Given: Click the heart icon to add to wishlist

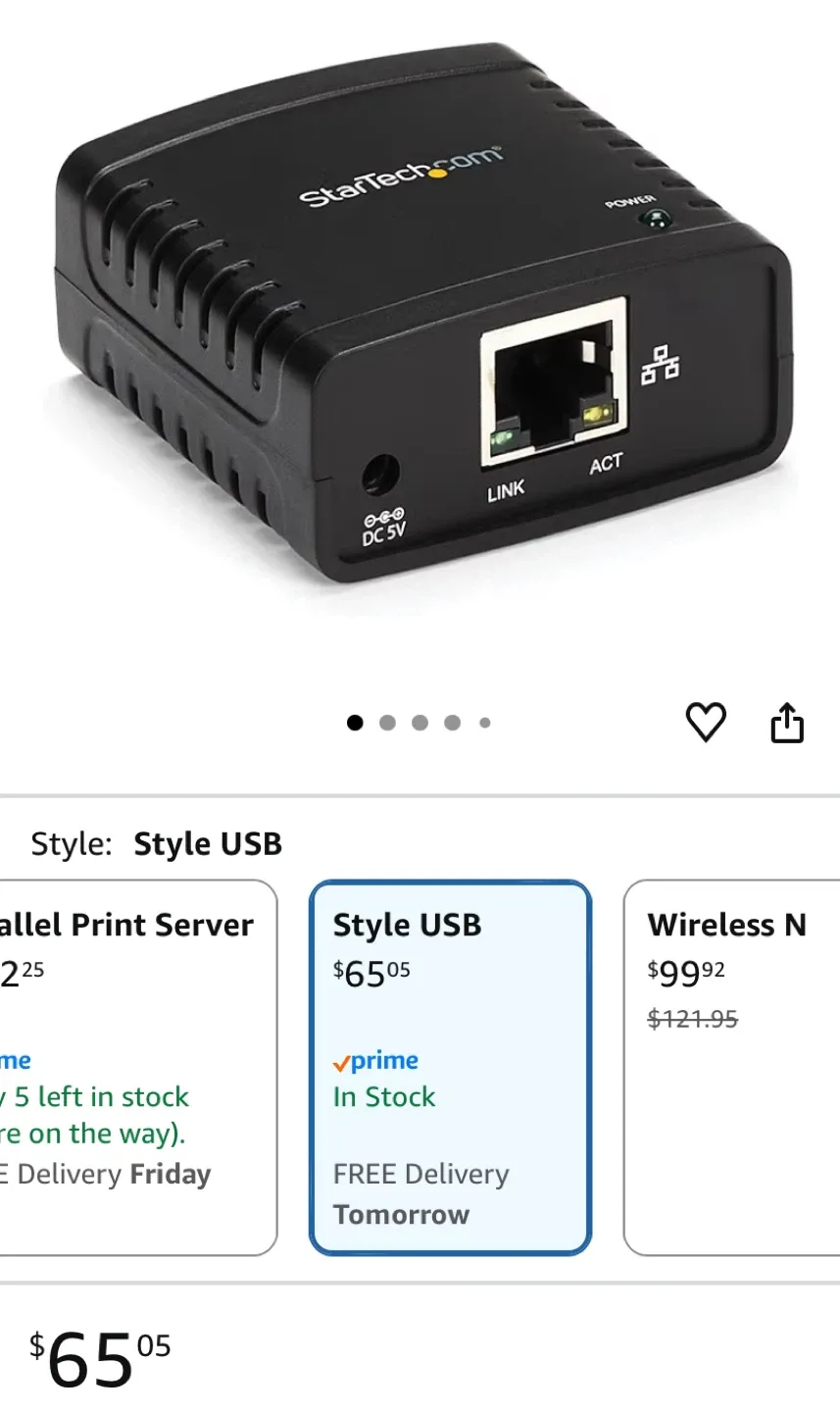Looking at the screenshot, I should tap(706, 723).
